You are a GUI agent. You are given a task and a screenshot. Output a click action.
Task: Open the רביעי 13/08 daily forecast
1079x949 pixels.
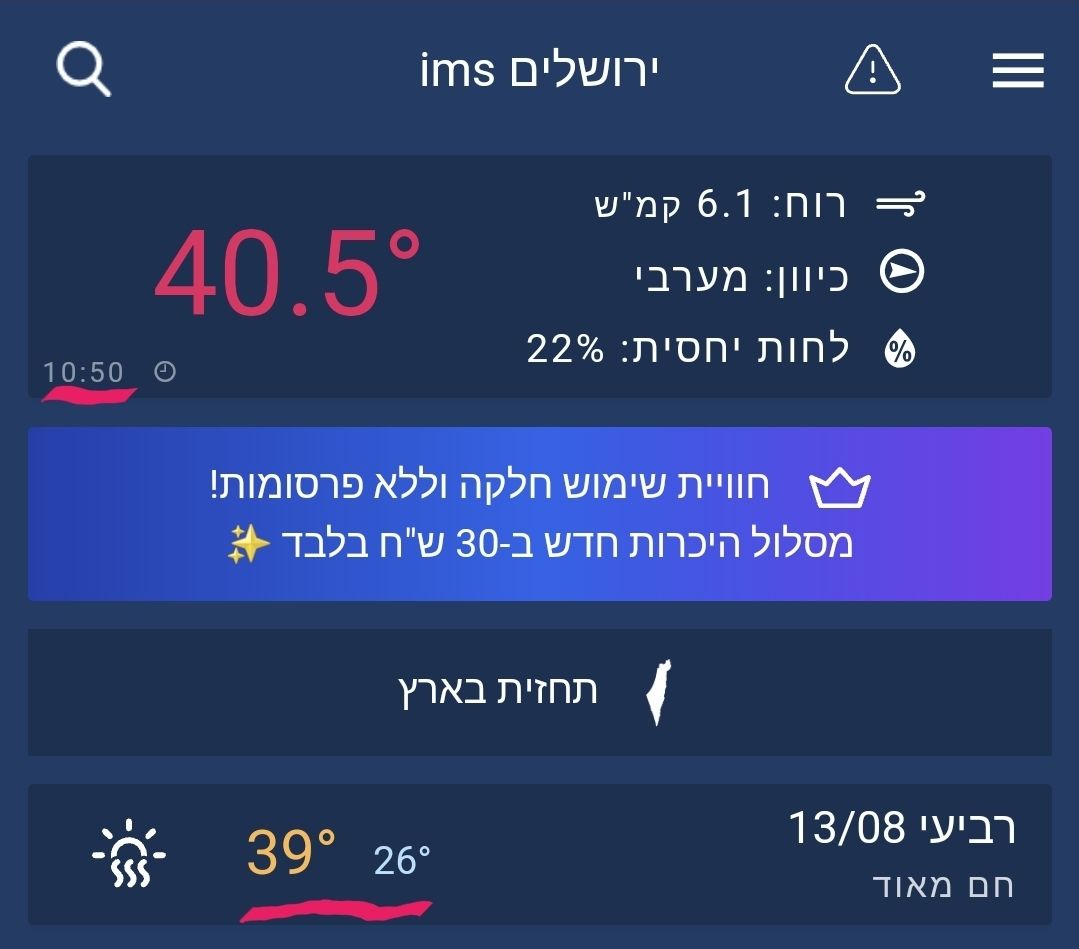[539, 855]
